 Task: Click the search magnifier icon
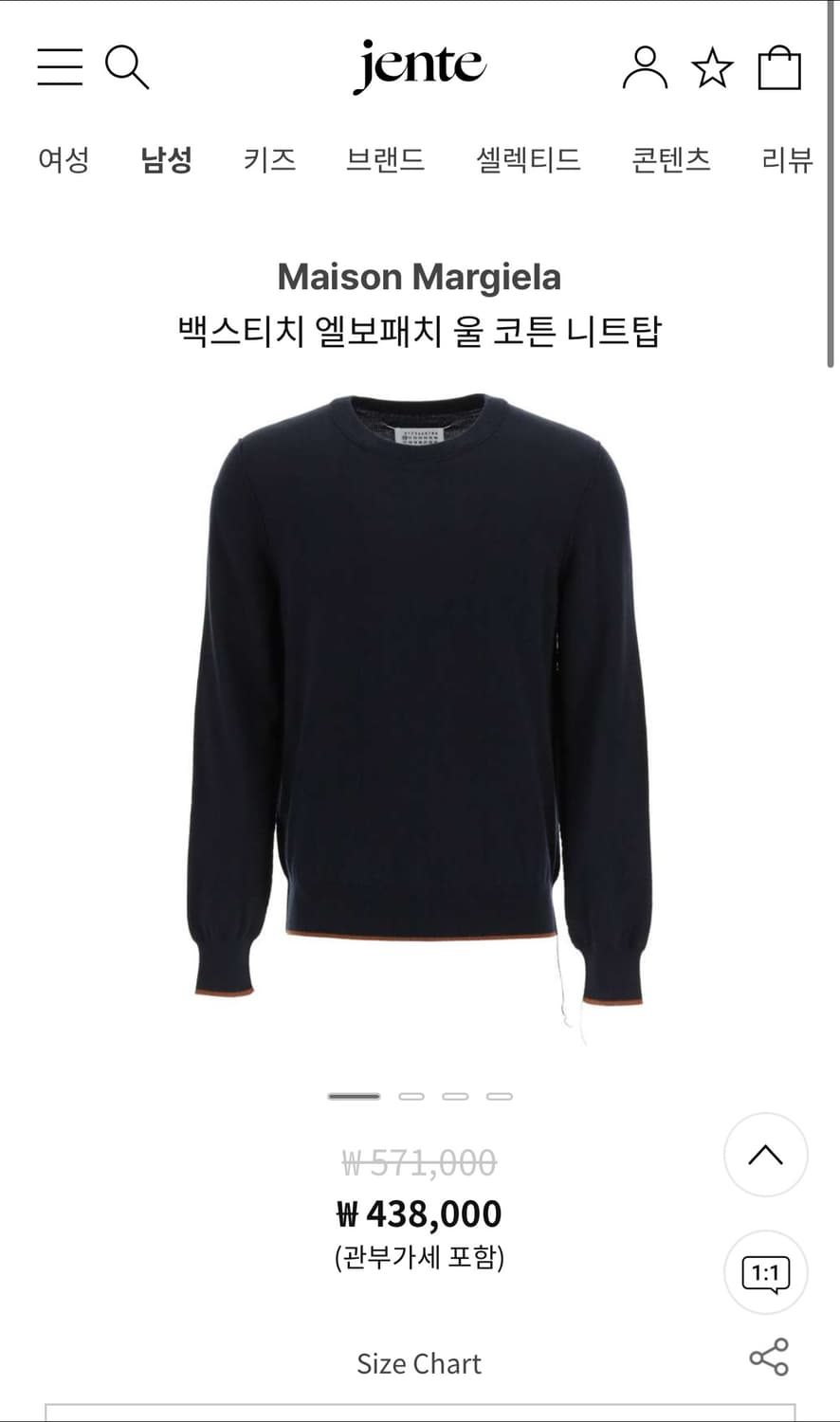click(x=129, y=67)
